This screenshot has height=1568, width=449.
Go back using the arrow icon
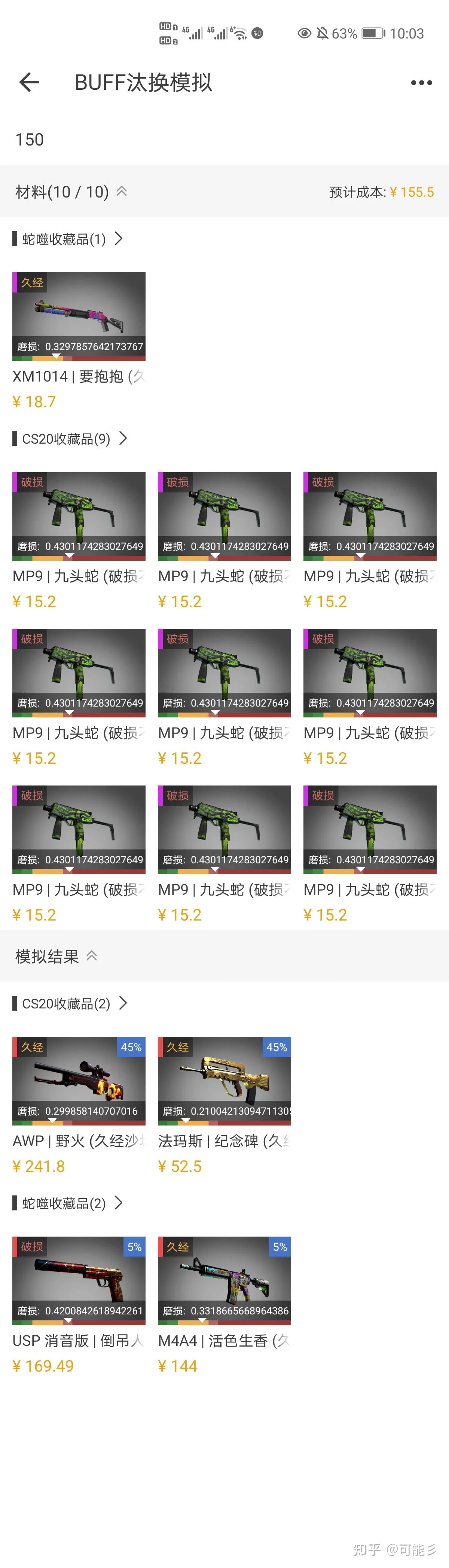point(29,82)
